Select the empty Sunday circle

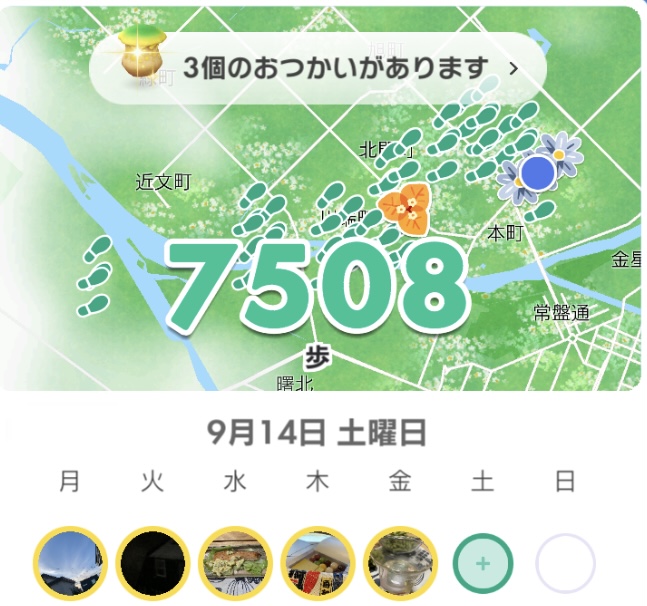coord(566,564)
